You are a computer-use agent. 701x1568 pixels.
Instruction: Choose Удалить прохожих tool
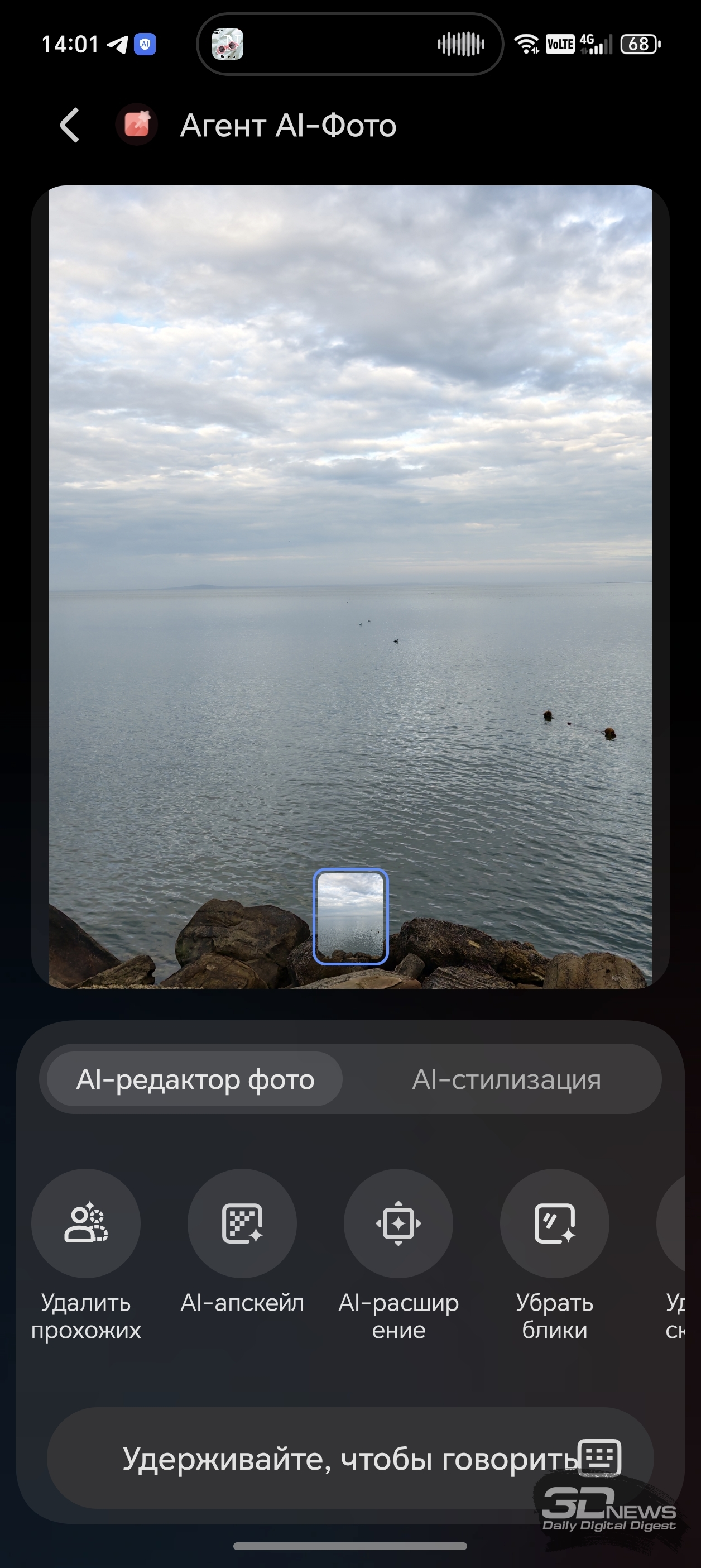(x=86, y=1223)
